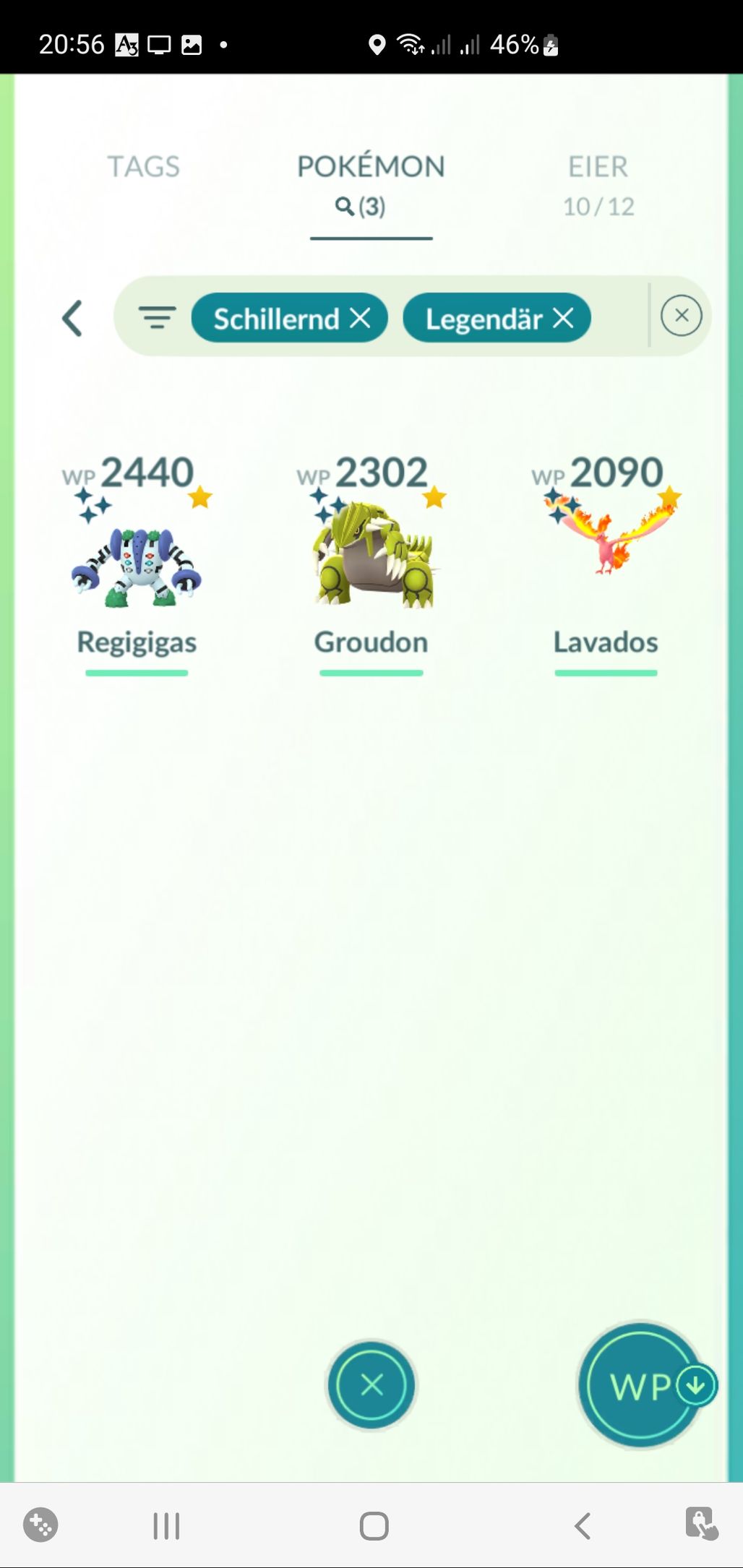Open the filter options icon
Viewport: 743px width, 1568px height.
pyautogui.click(x=157, y=317)
